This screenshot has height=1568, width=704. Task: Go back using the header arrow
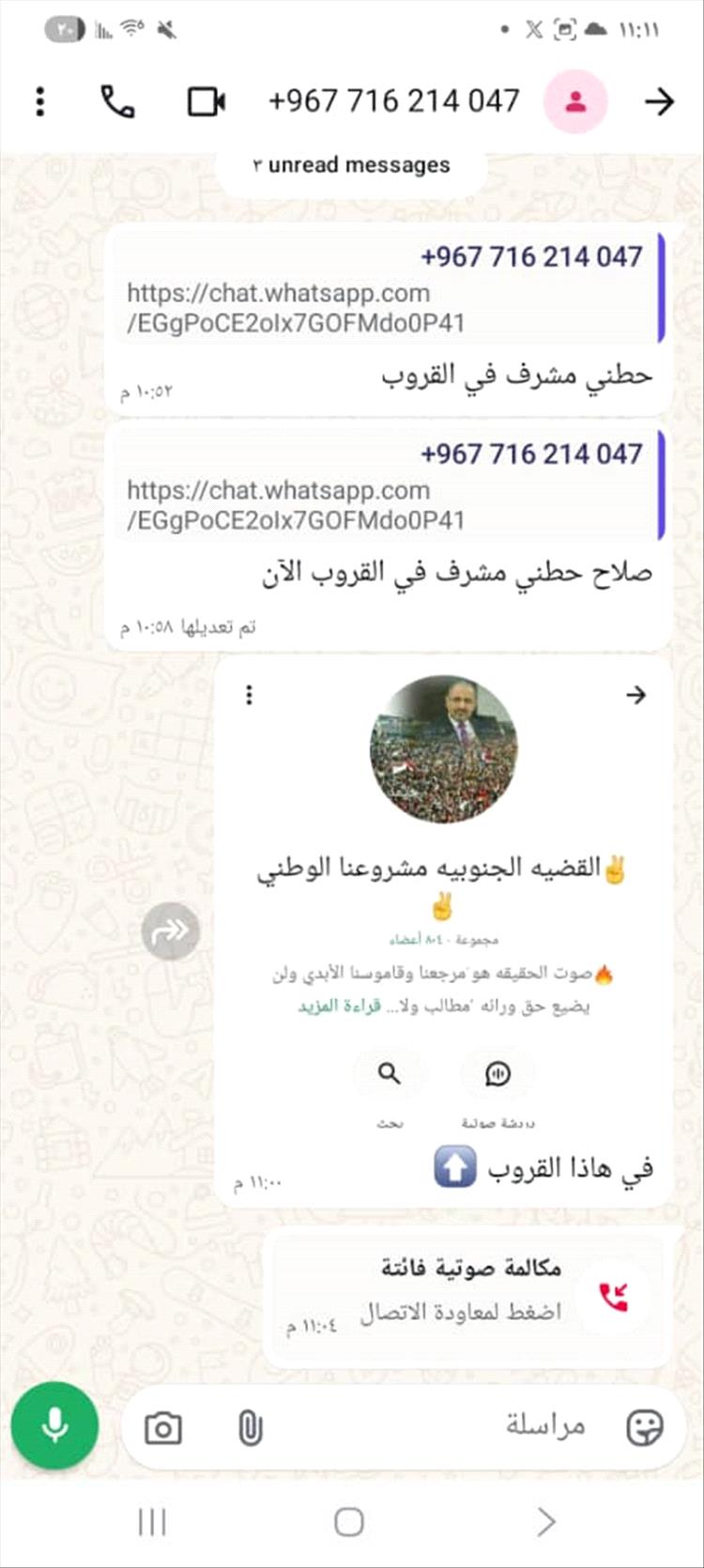[660, 101]
